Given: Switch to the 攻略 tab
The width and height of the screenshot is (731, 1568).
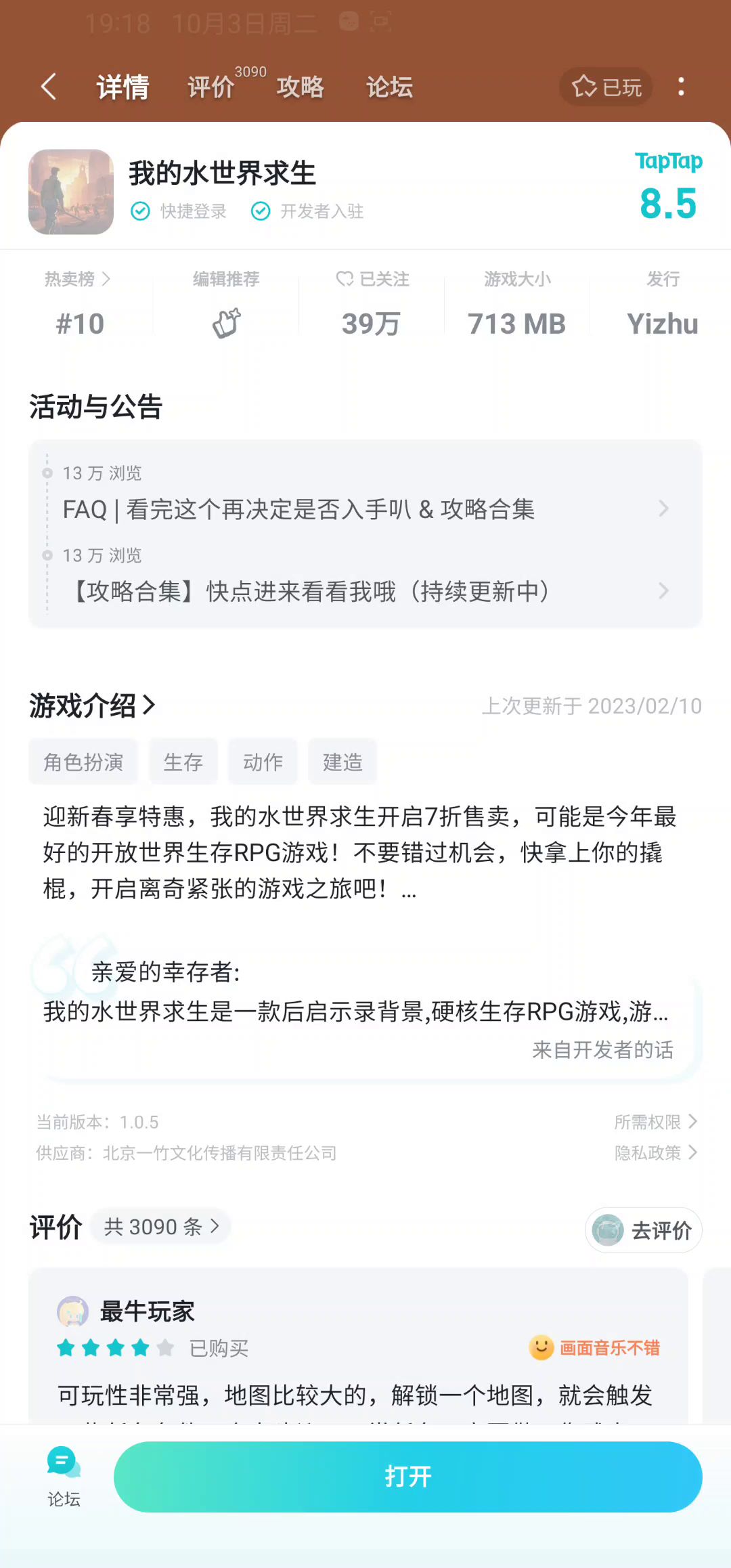Looking at the screenshot, I should 300,87.
